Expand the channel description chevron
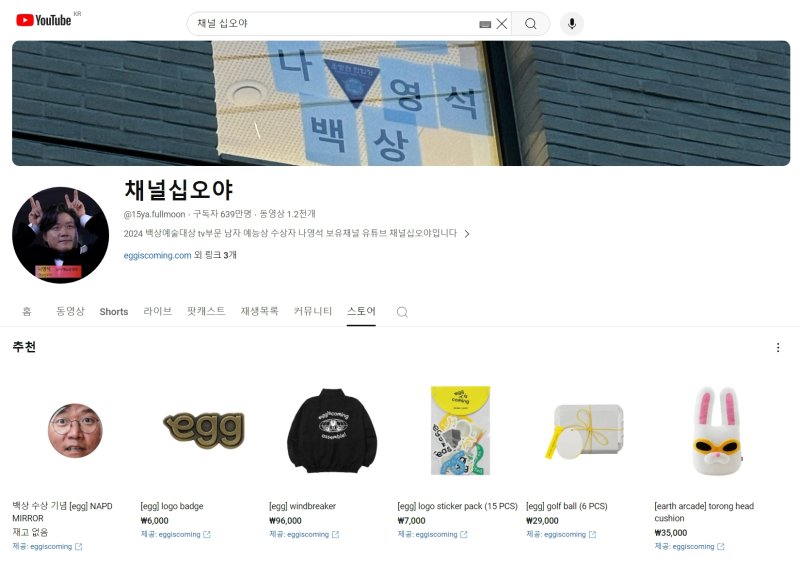The height and width of the screenshot is (576, 800). click(466, 233)
